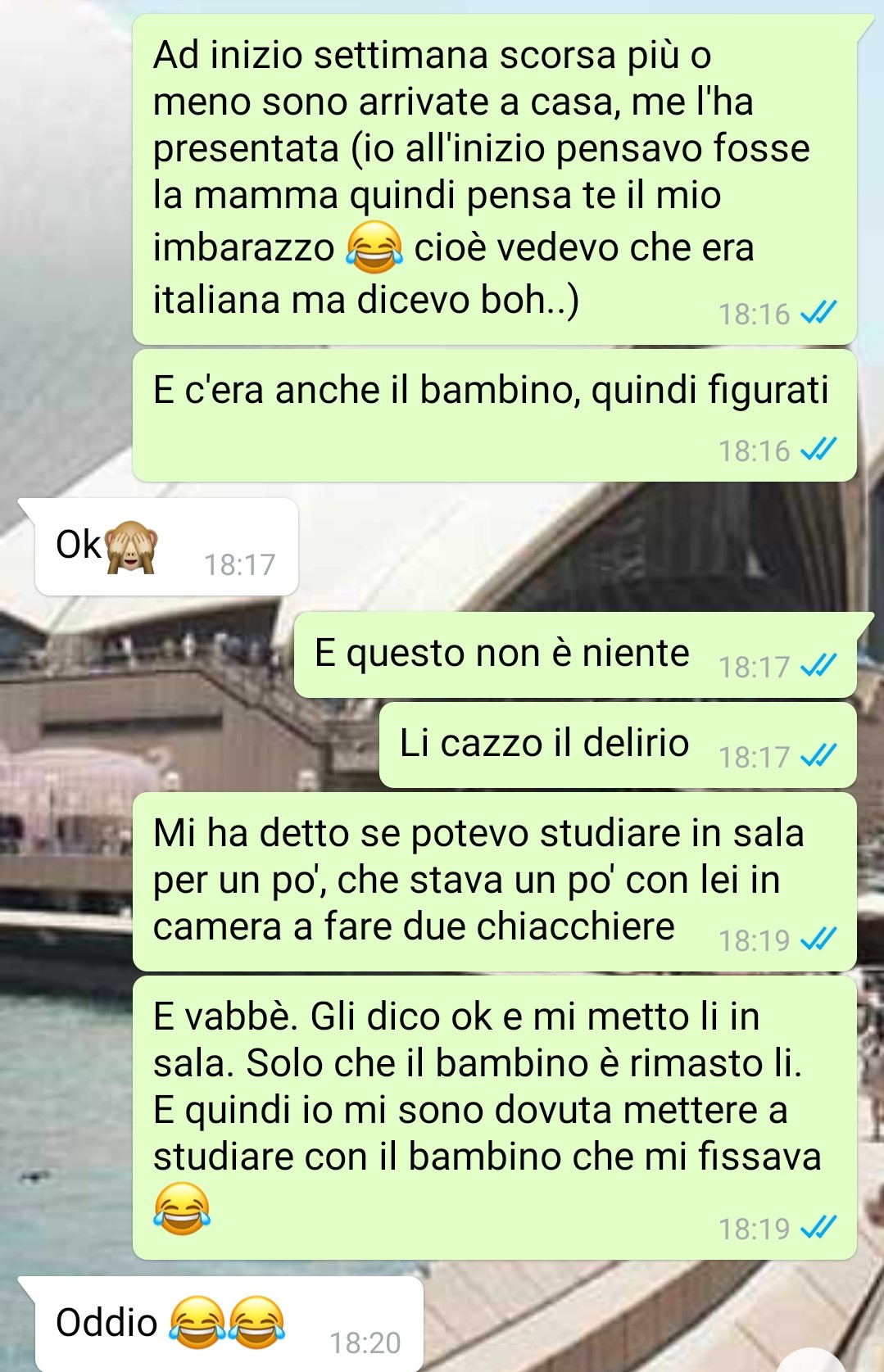Jump to the latest messages button
Image resolution: width=884 pixels, height=1372 pixels.
(x=813, y=1361)
